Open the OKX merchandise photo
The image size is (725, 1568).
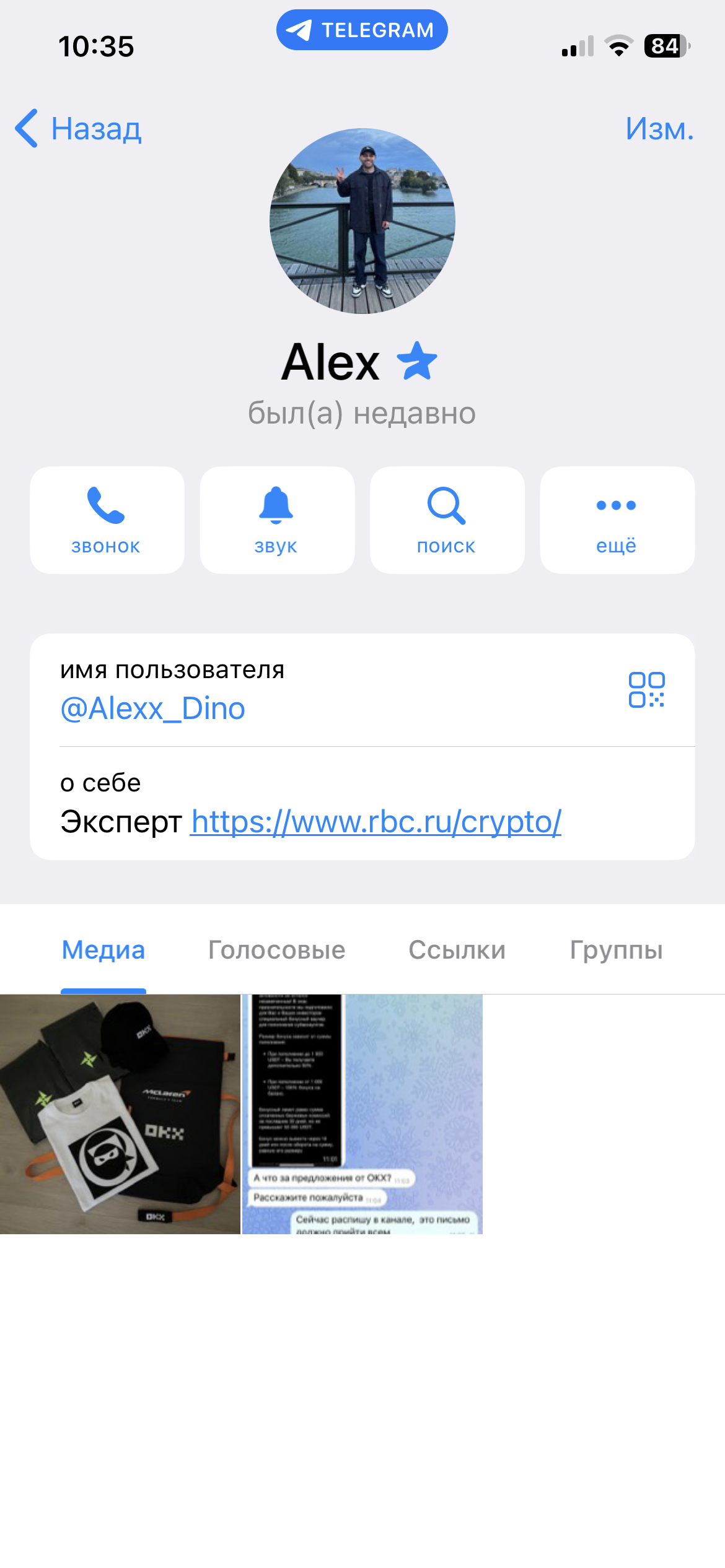pyautogui.click(x=120, y=1114)
